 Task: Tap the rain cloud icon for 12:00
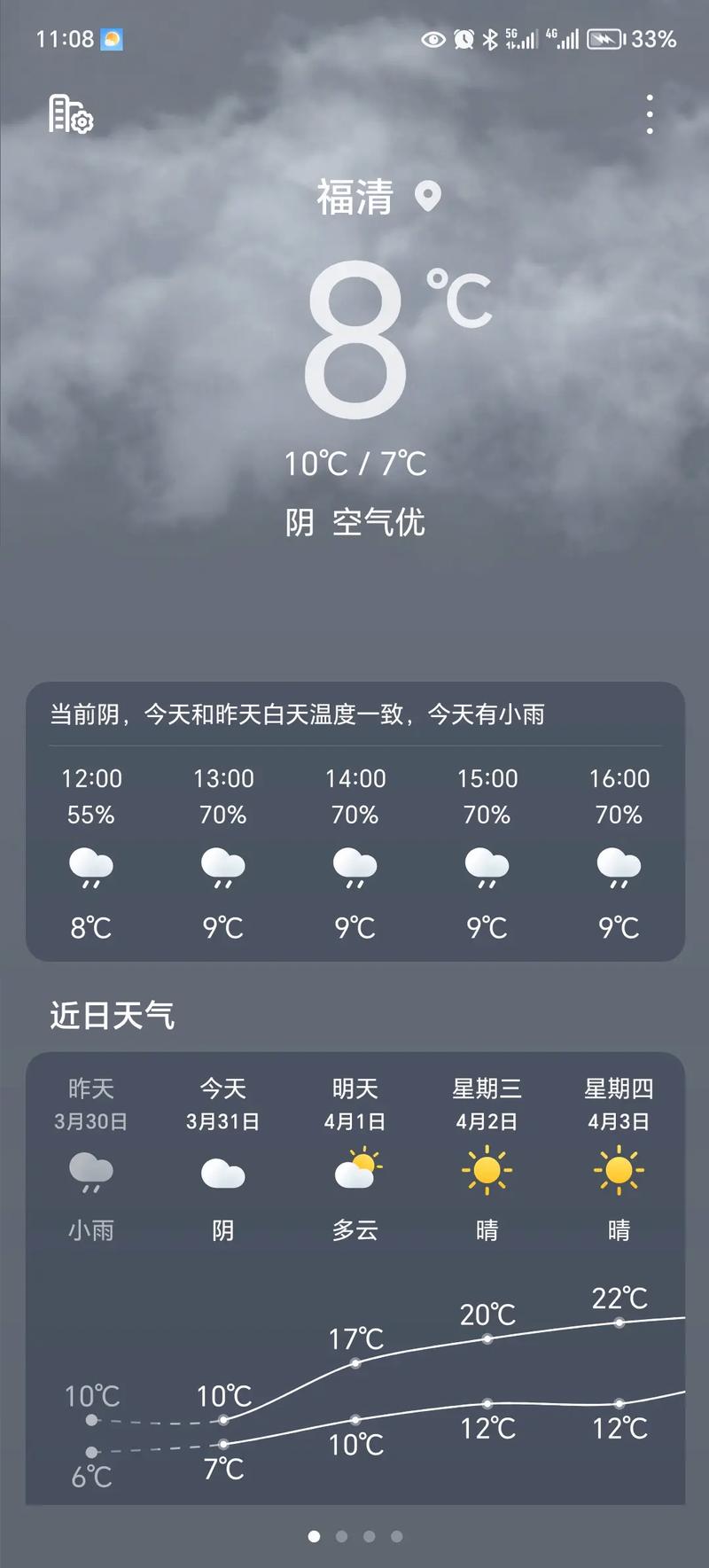91,870
